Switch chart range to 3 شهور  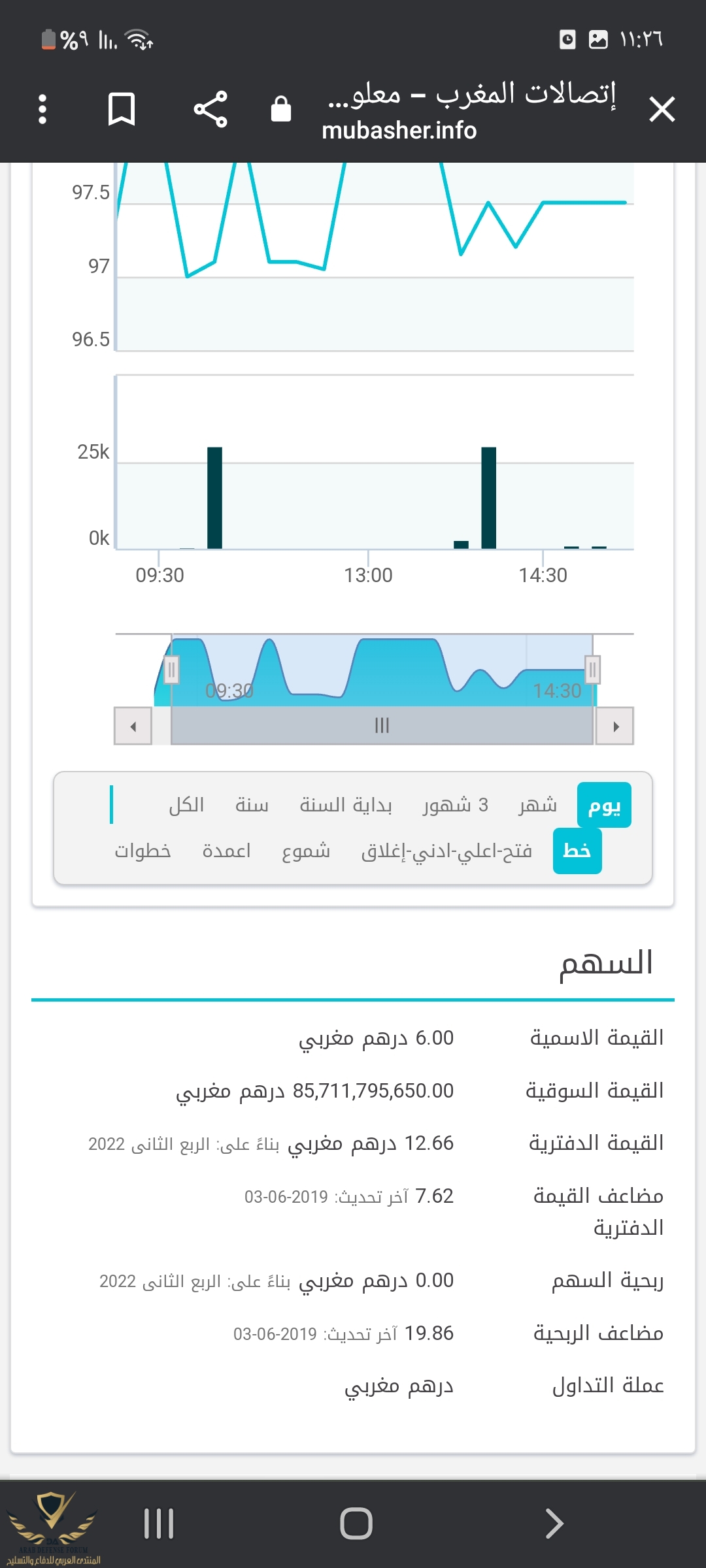pos(455,805)
